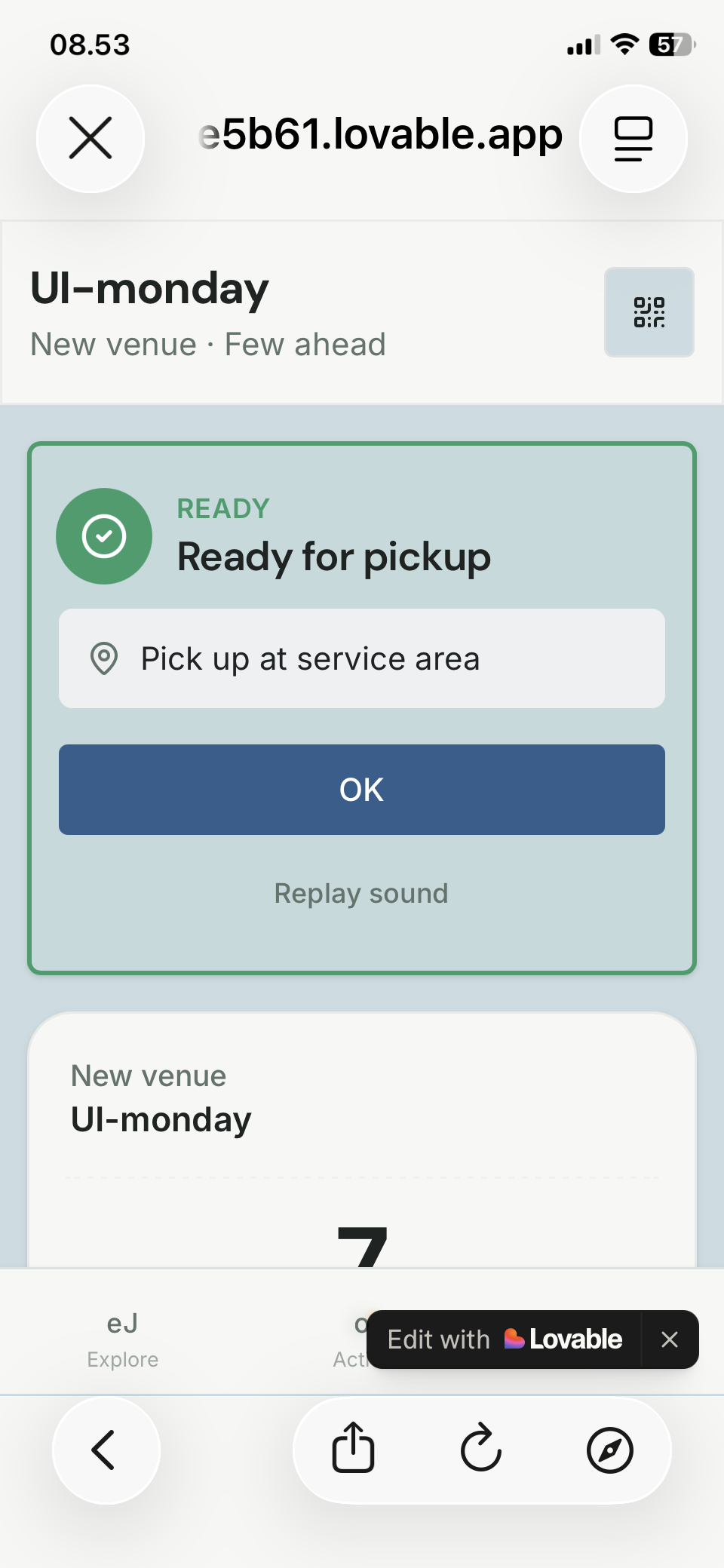Viewport: 724px width, 1568px height.
Task: Open the page display options icon
Action: tap(633, 139)
